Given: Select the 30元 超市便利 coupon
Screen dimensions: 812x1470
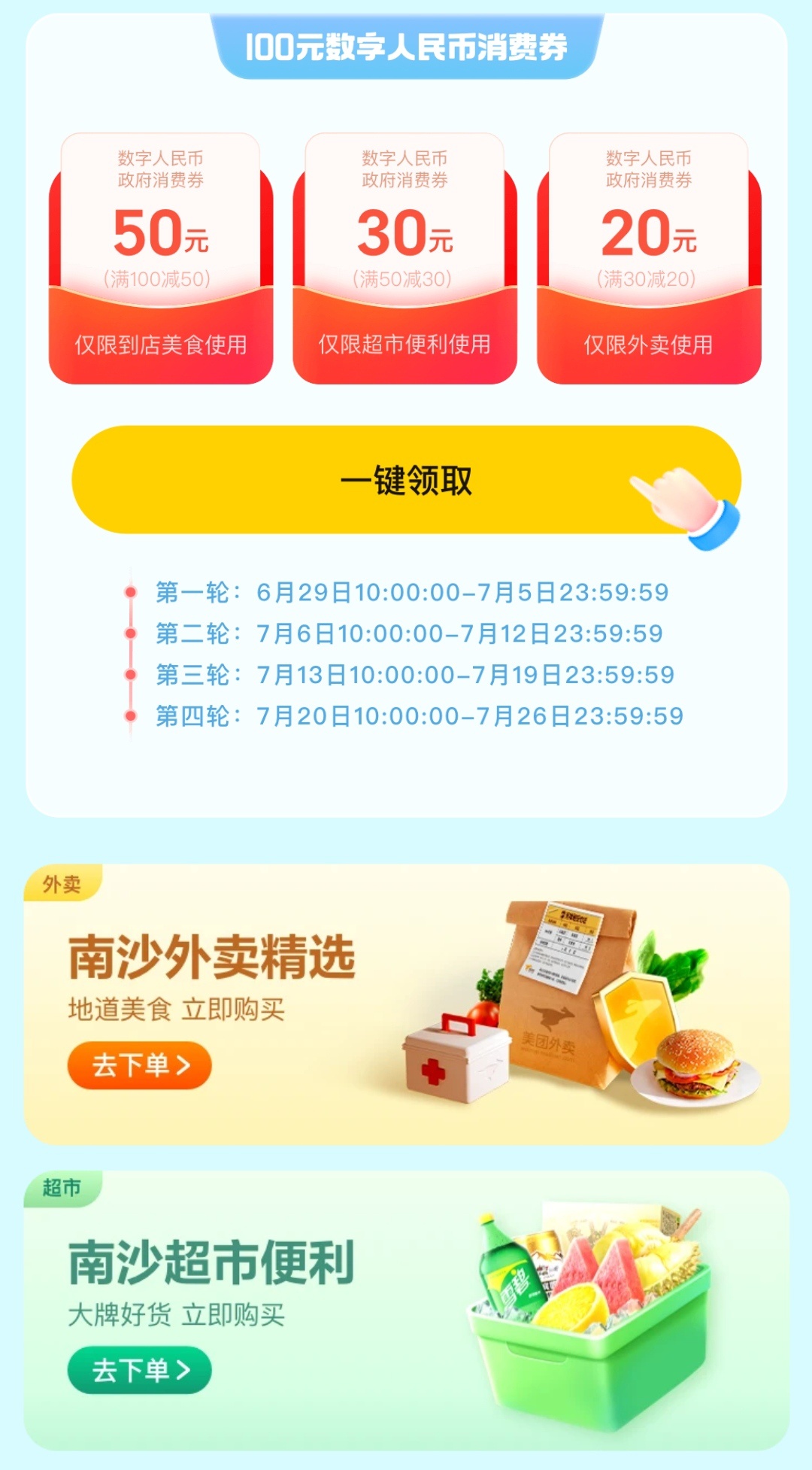Looking at the screenshot, I should point(405,258).
